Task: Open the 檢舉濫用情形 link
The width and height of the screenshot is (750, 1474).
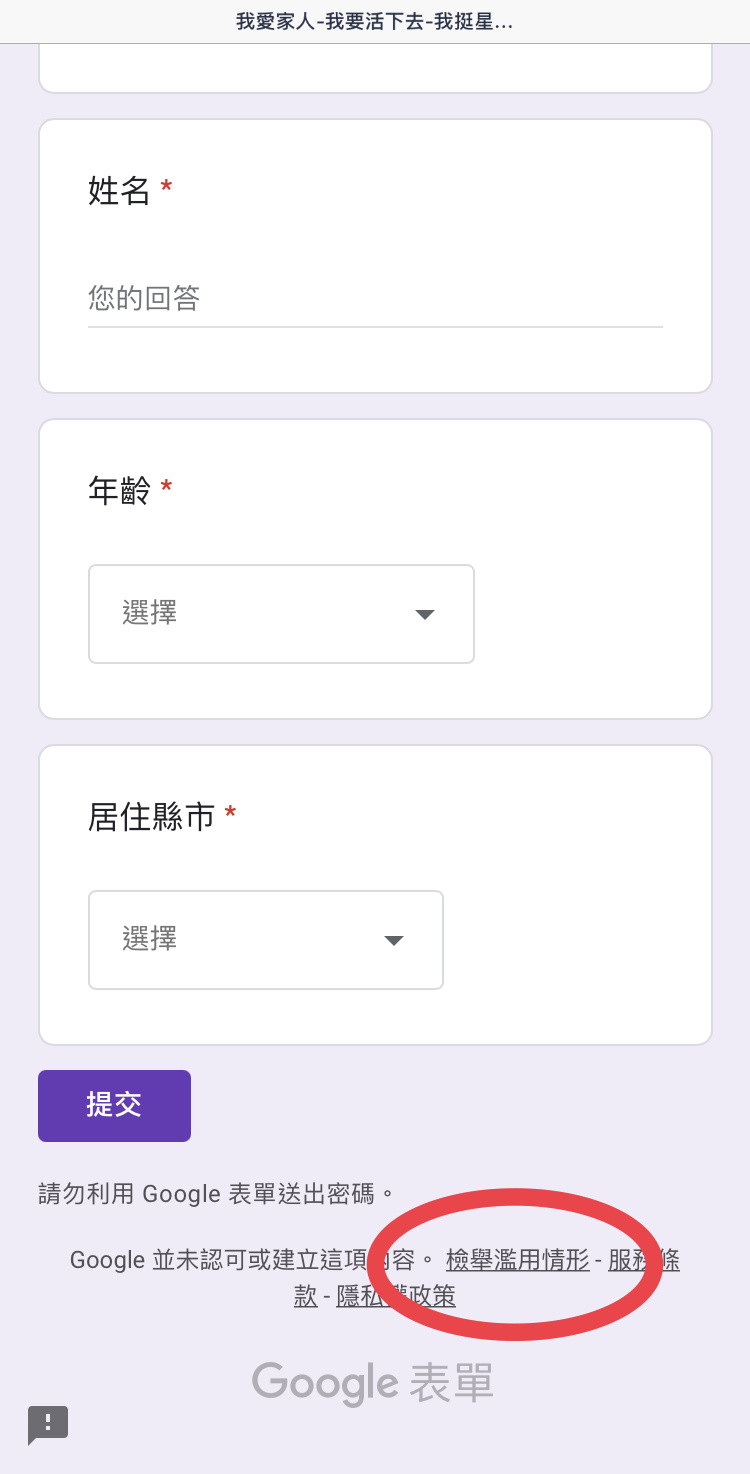Action: point(517,1260)
